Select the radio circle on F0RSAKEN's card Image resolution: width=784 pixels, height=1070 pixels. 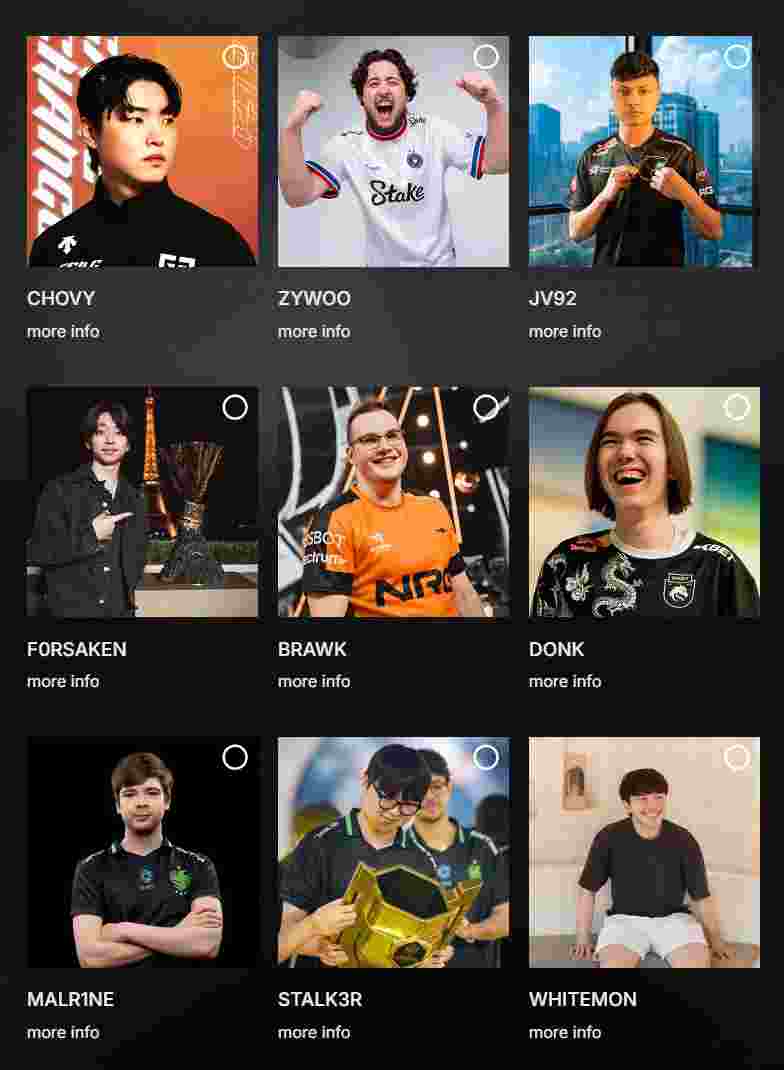tap(235, 407)
